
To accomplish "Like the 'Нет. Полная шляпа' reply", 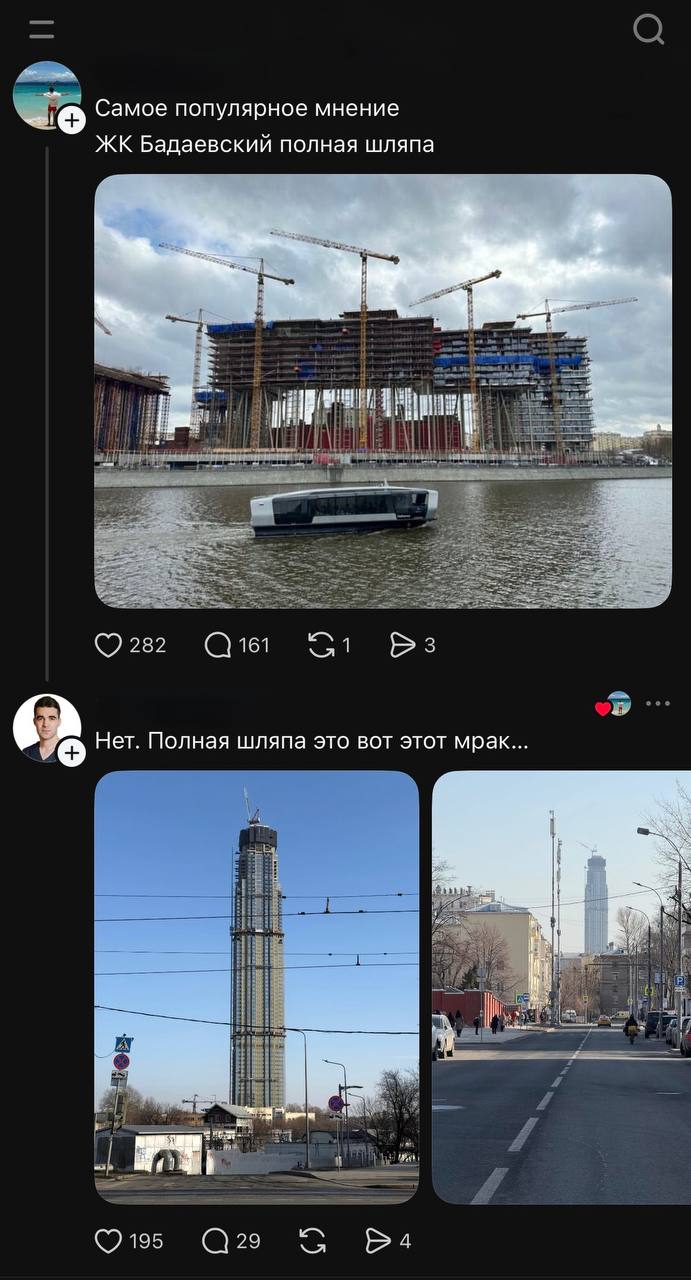I will click(109, 1241).
